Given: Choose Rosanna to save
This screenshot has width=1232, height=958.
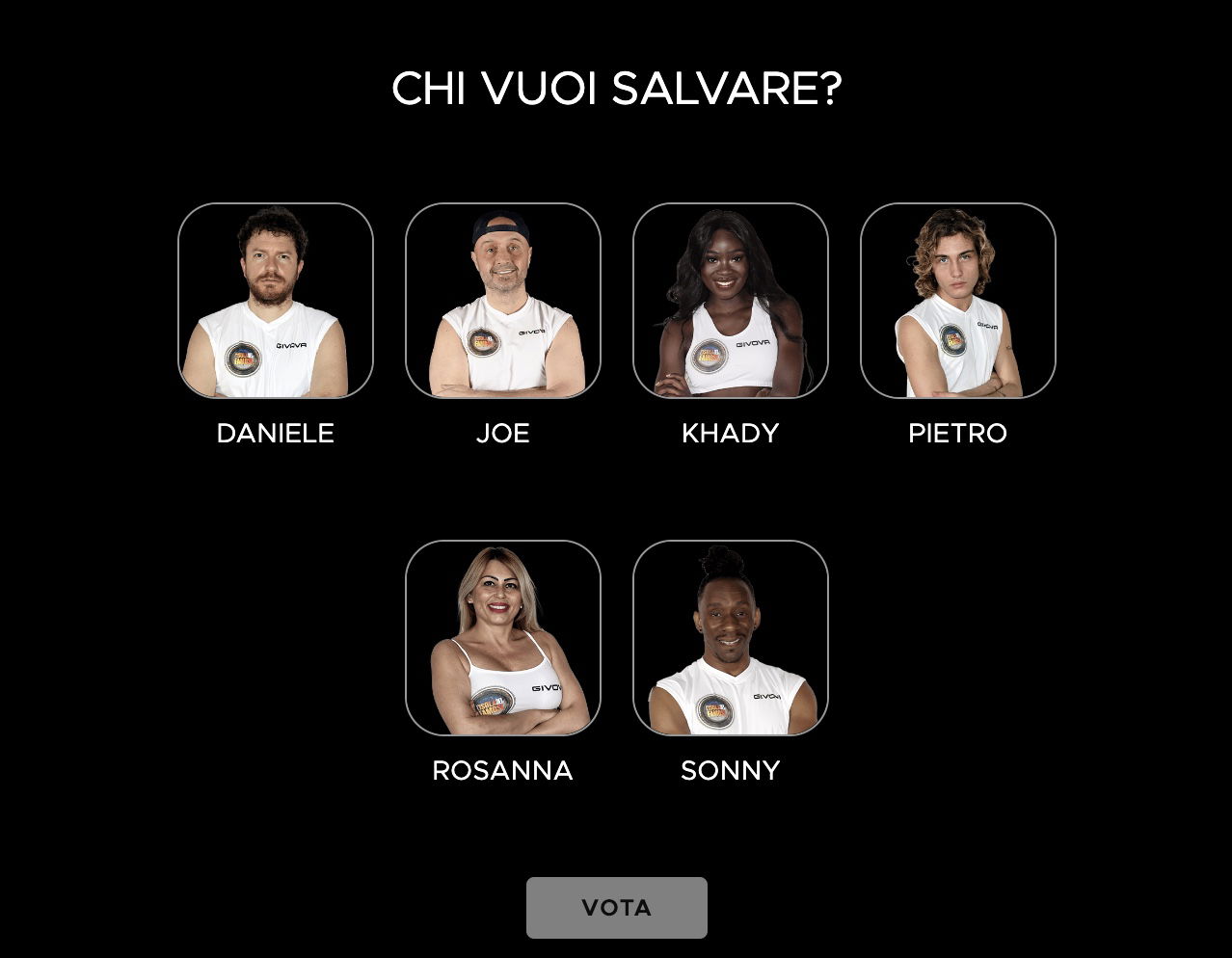Looking at the screenshot, I should click(503, 638).
